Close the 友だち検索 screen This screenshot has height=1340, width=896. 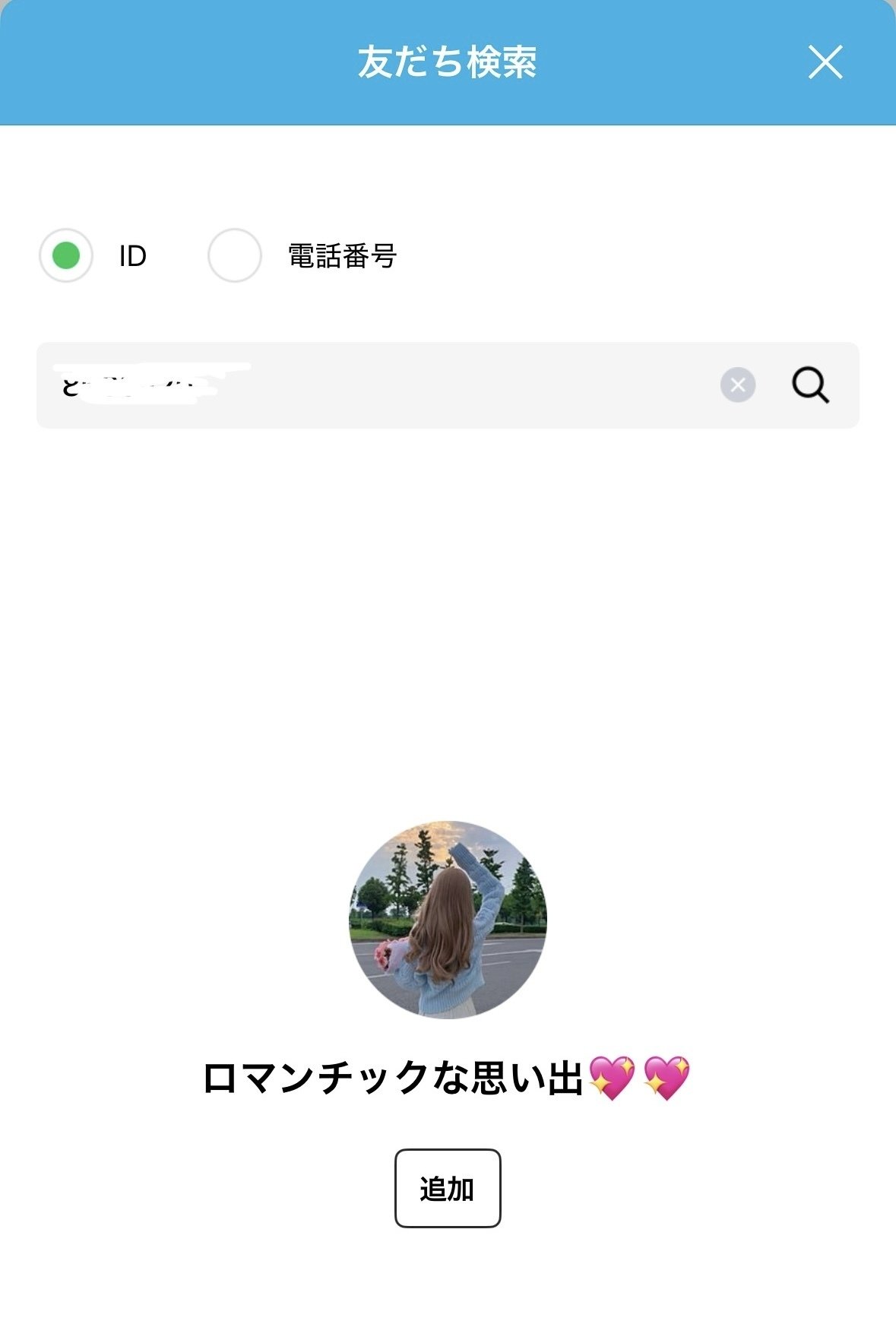(x=825, y=62)
